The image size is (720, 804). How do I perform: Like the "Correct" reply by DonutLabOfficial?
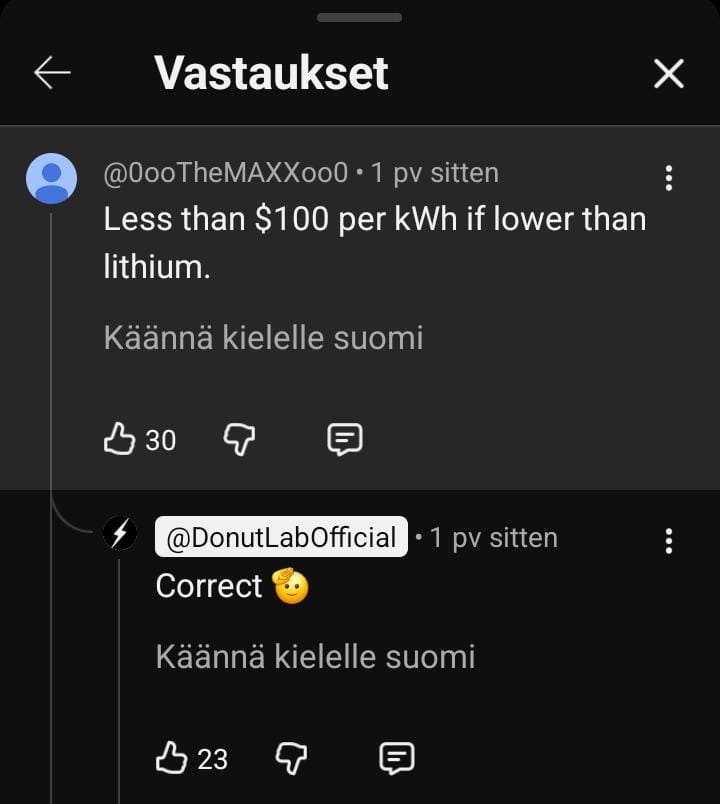(x=172, y=759)
